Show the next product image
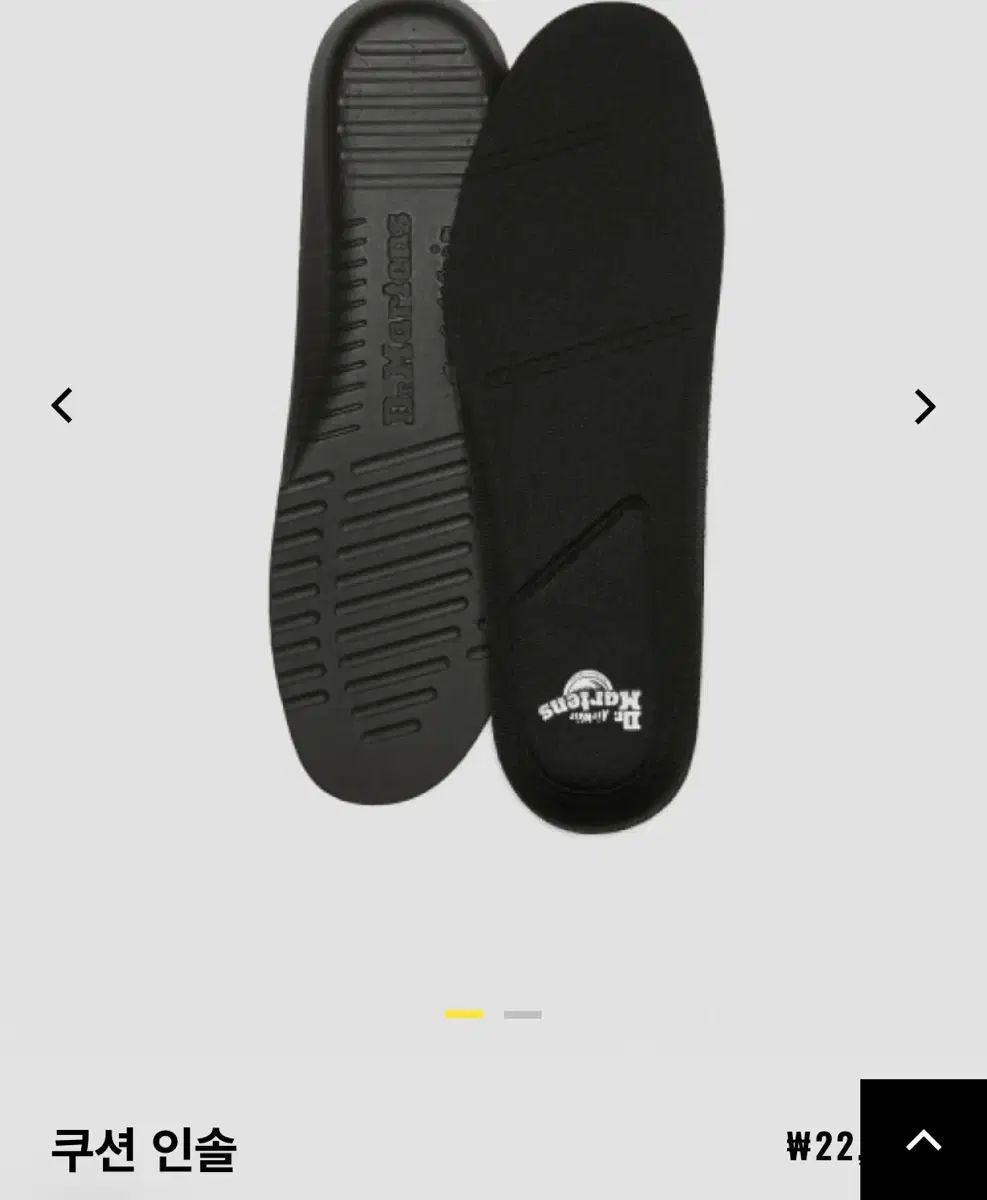Screen dimensions: 987x1200 924,406
